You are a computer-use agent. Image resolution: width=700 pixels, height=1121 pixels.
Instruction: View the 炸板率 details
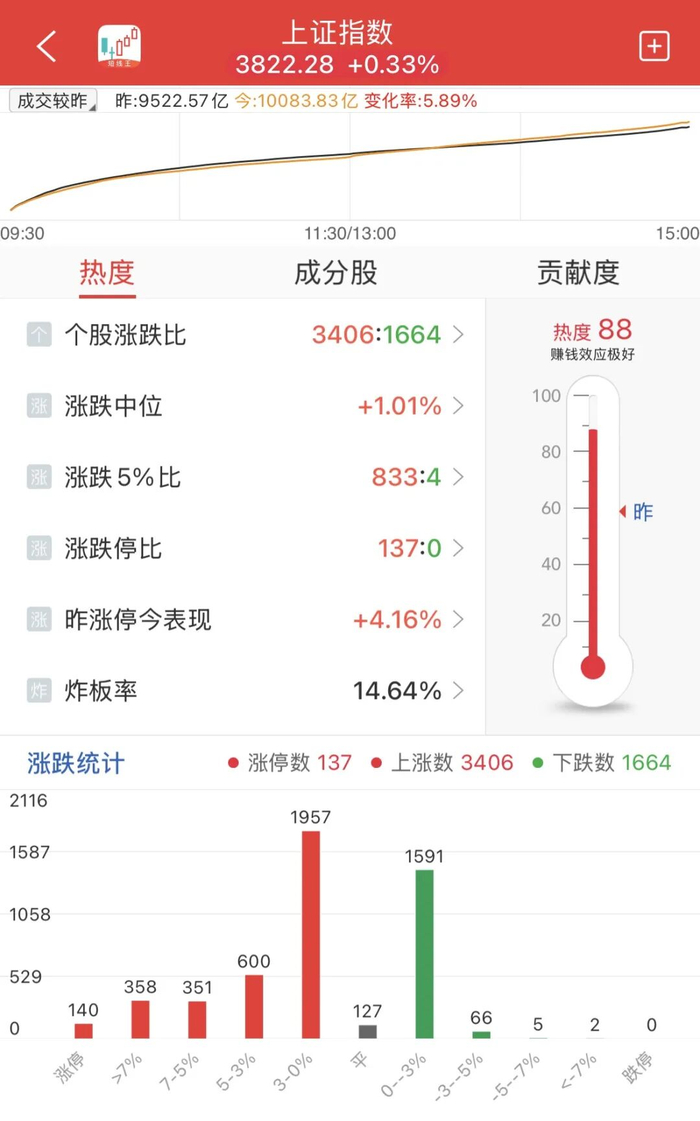(243, 691)
